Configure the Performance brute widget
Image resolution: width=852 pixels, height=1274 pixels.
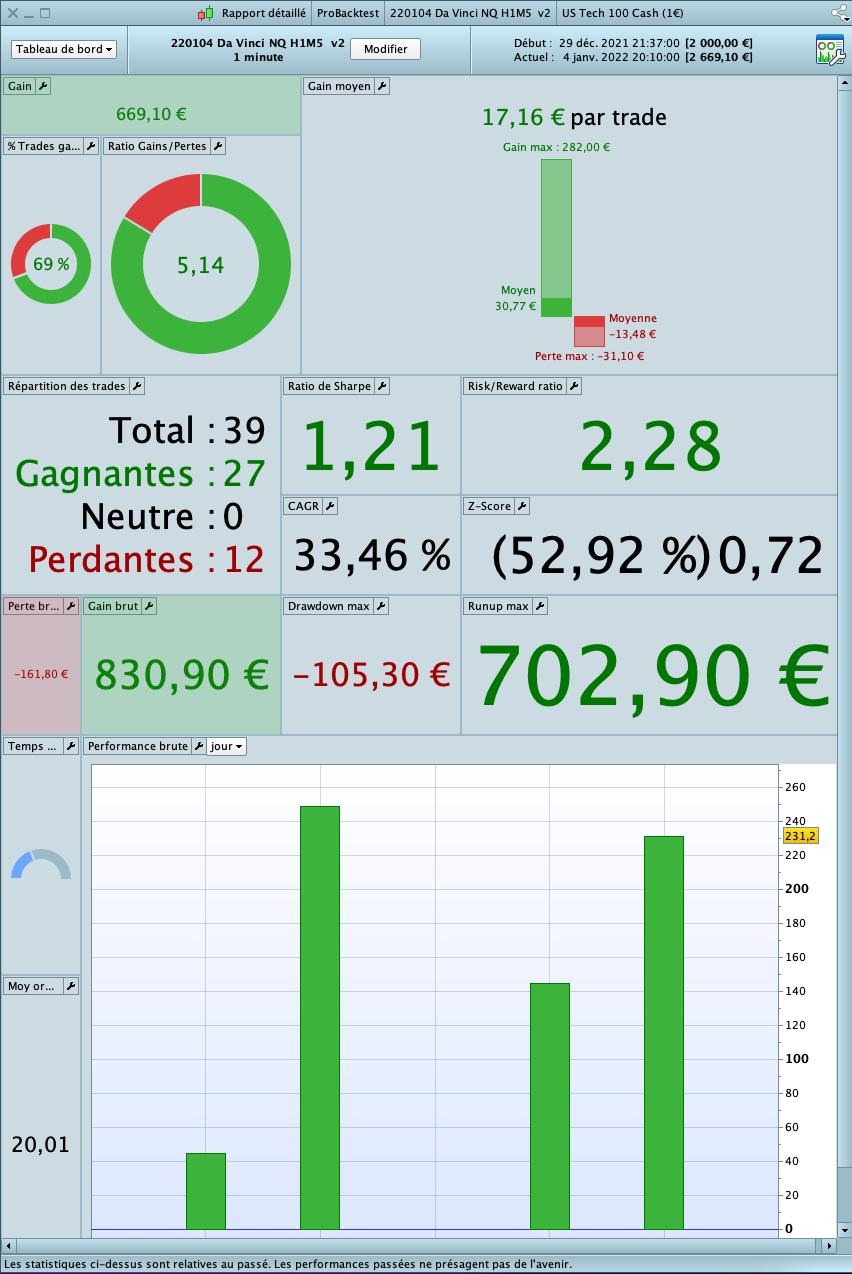[199, 746]
